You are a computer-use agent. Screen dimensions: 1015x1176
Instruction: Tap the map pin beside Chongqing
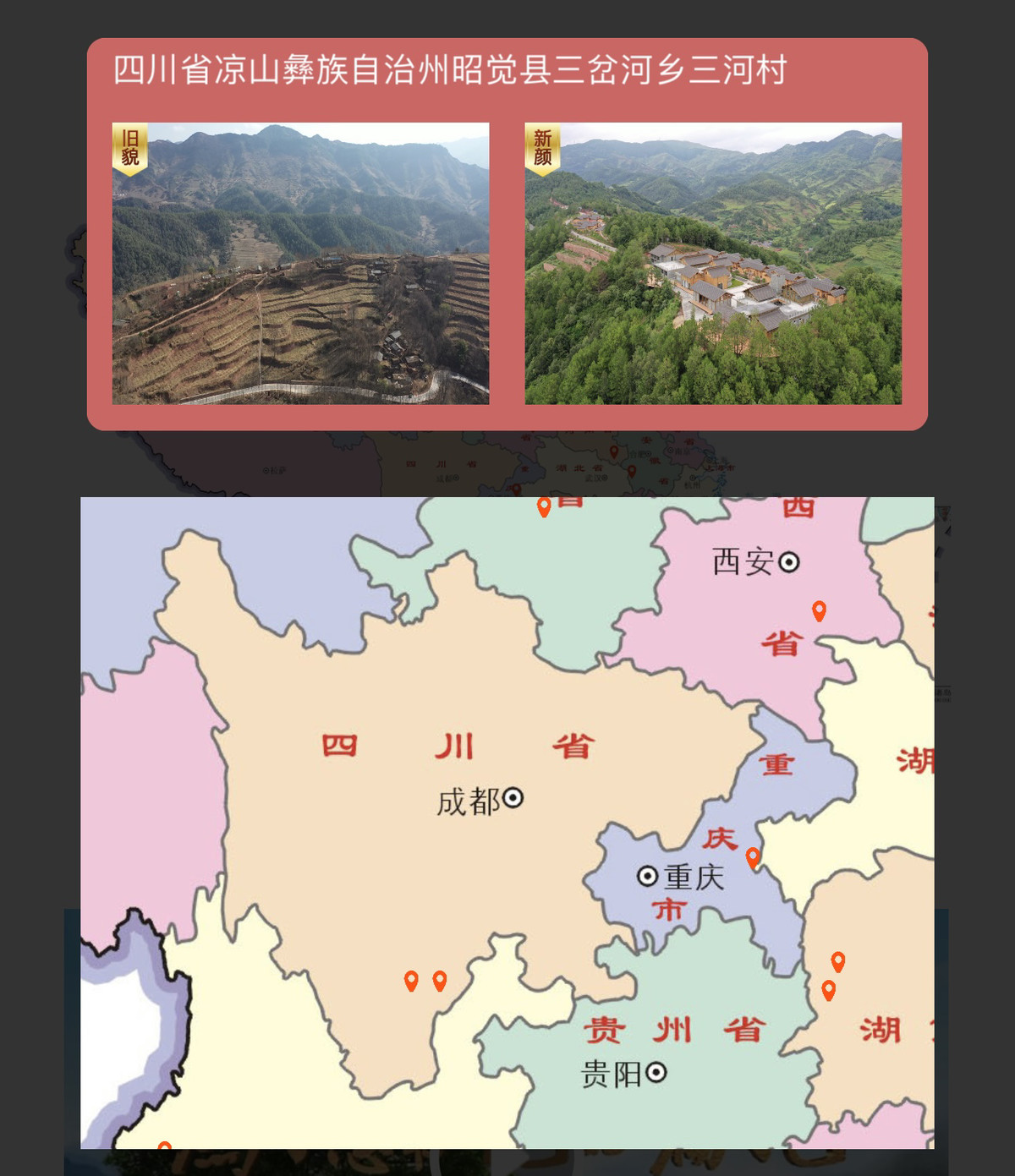pos(753,858)
